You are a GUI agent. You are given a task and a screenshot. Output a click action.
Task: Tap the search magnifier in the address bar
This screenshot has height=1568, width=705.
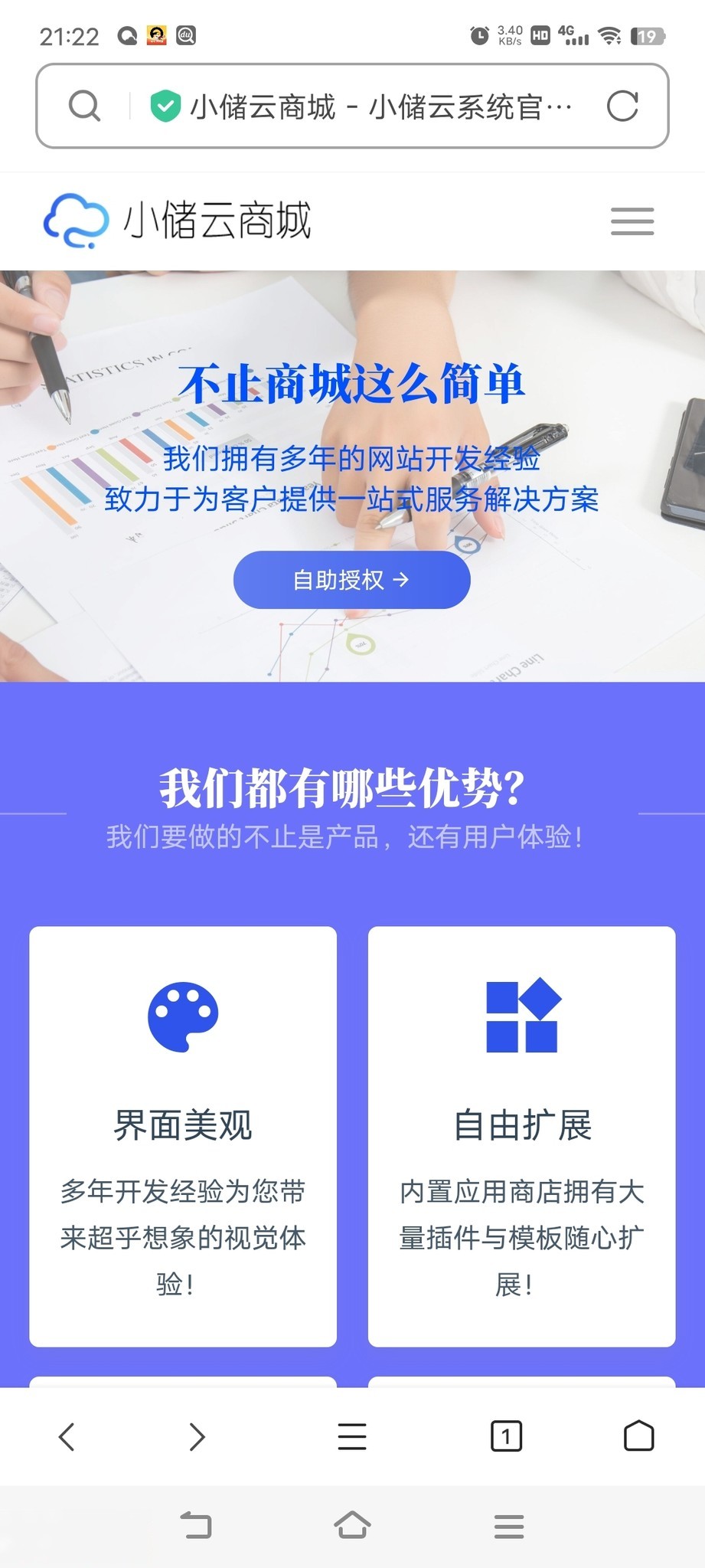point(84,106)
